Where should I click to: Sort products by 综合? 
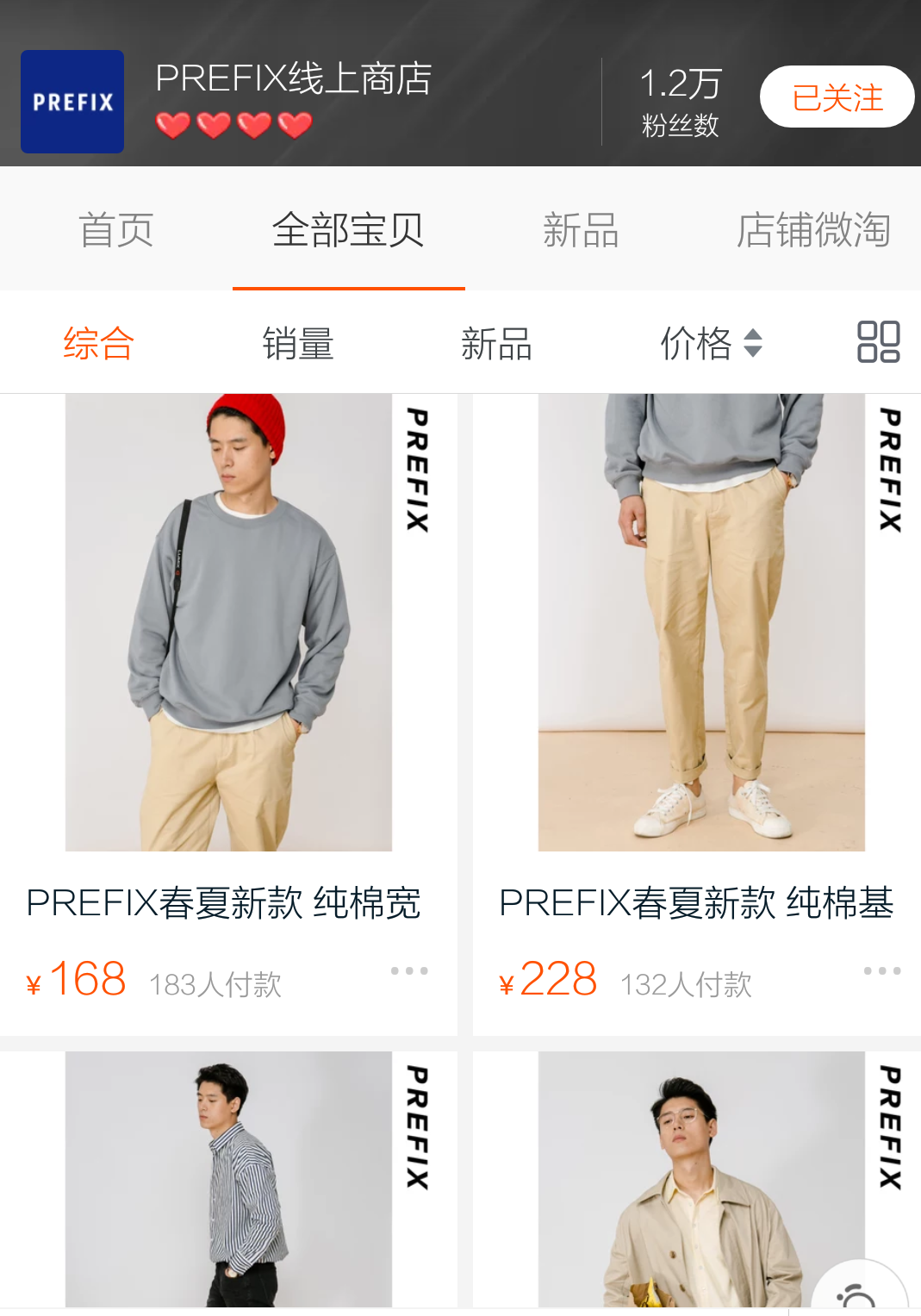click(99, 343)
